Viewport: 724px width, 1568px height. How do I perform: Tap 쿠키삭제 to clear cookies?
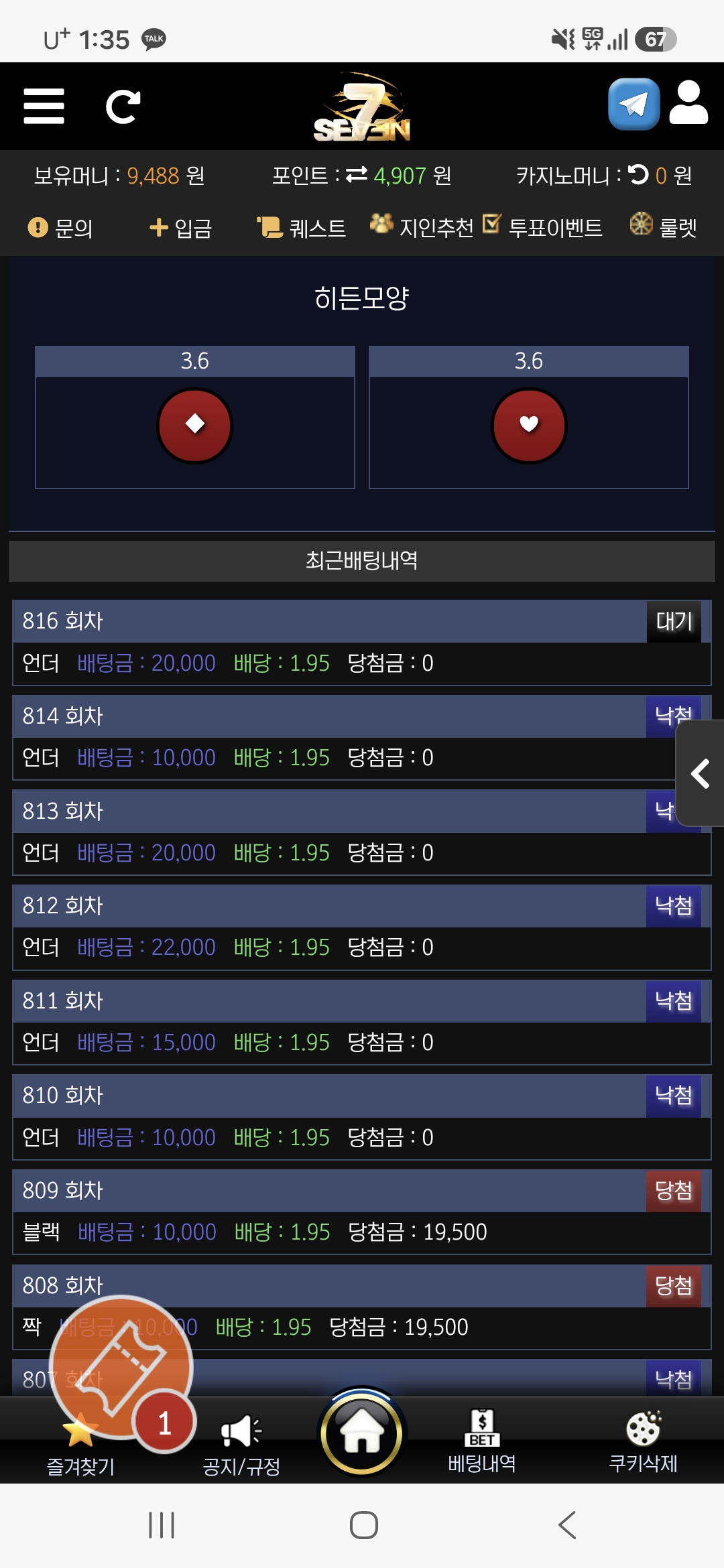click(x=643, y=1442)
